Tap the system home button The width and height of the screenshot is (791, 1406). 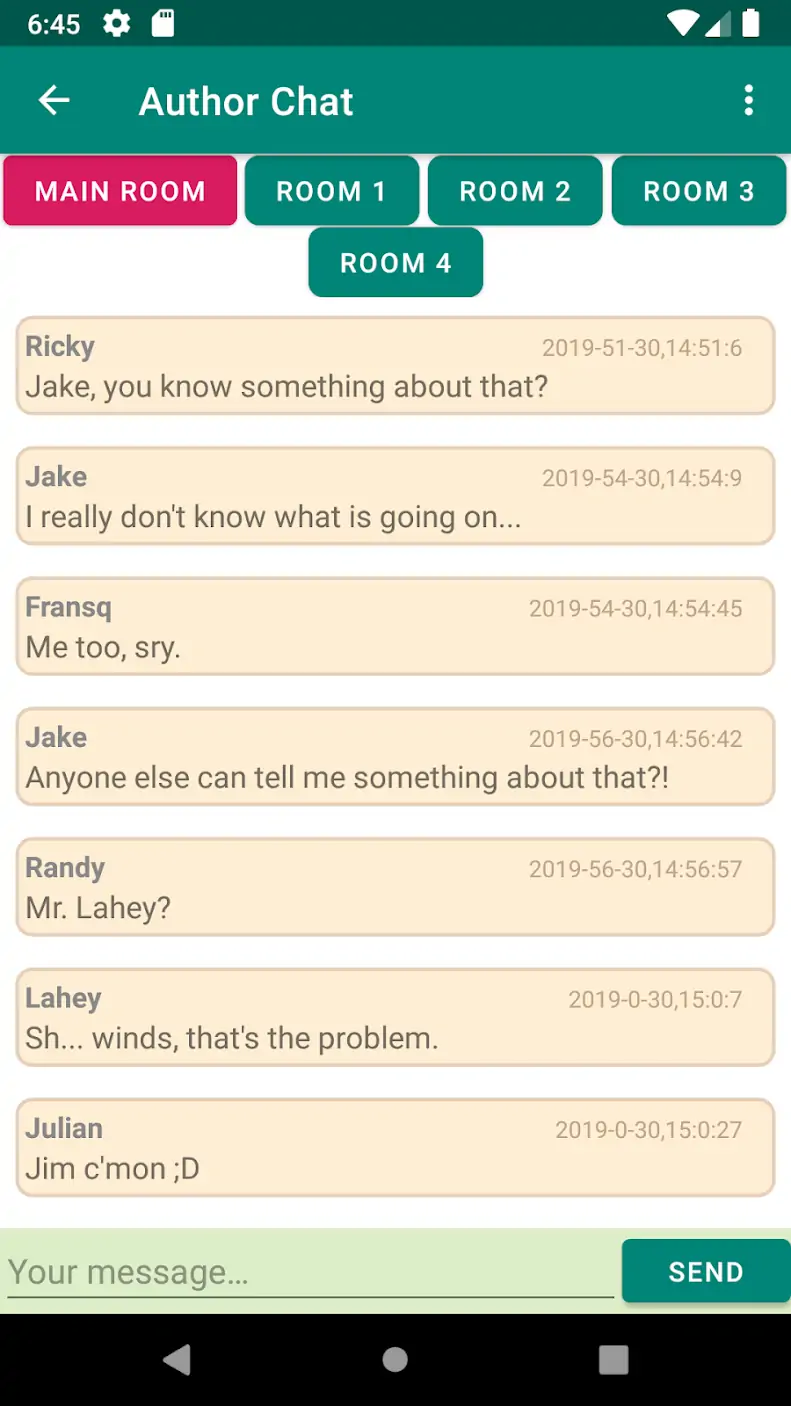point(395,1359)
